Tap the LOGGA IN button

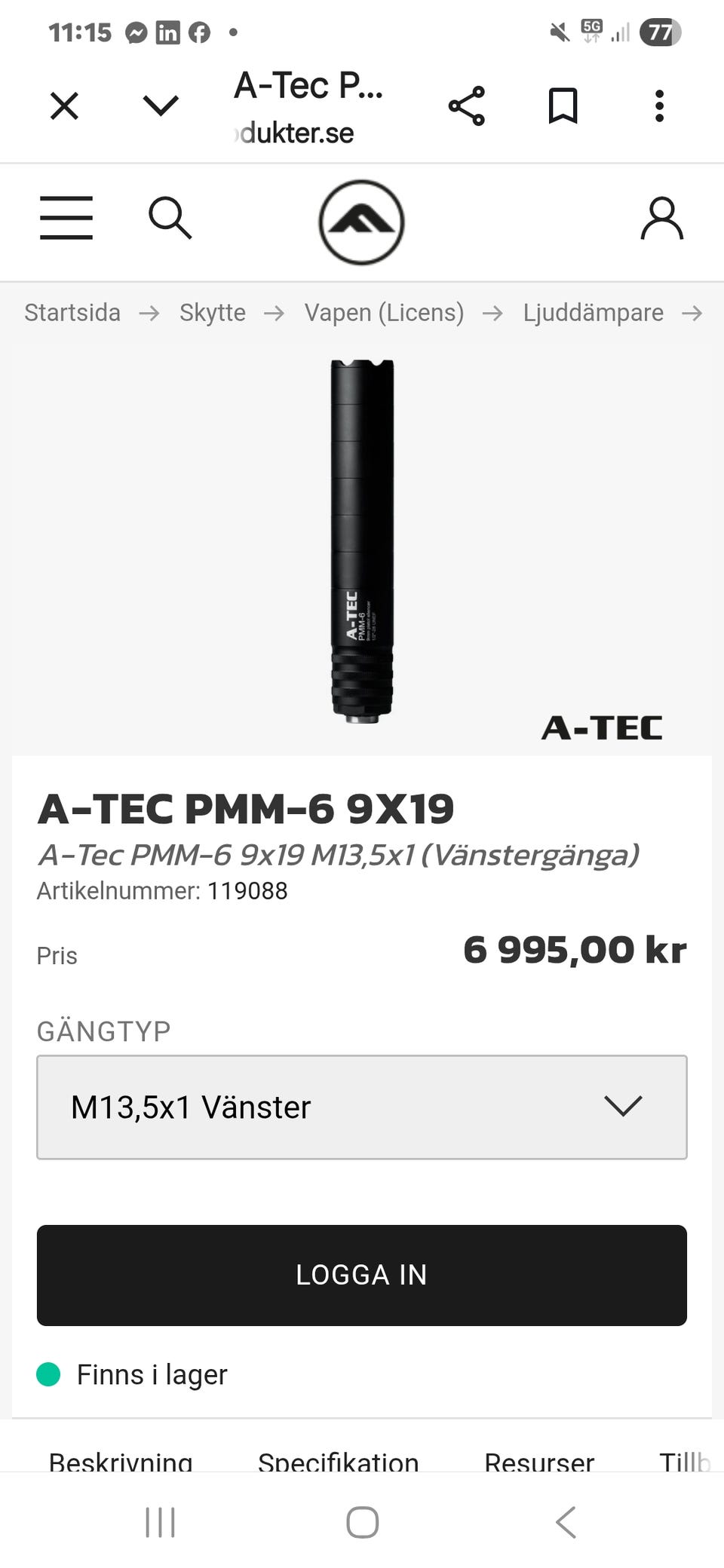tap(362, 1275)
